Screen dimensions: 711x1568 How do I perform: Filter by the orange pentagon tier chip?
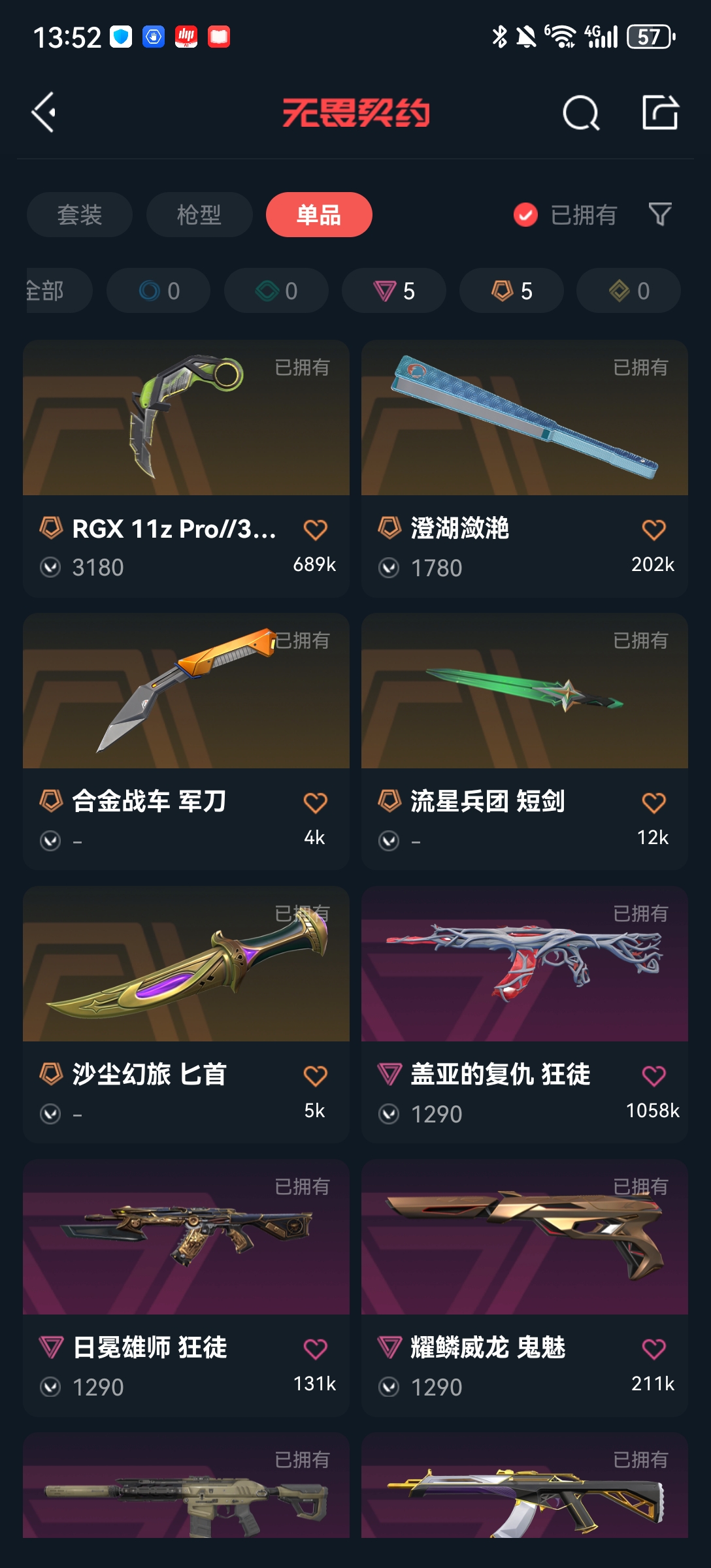tap(512, 291)
